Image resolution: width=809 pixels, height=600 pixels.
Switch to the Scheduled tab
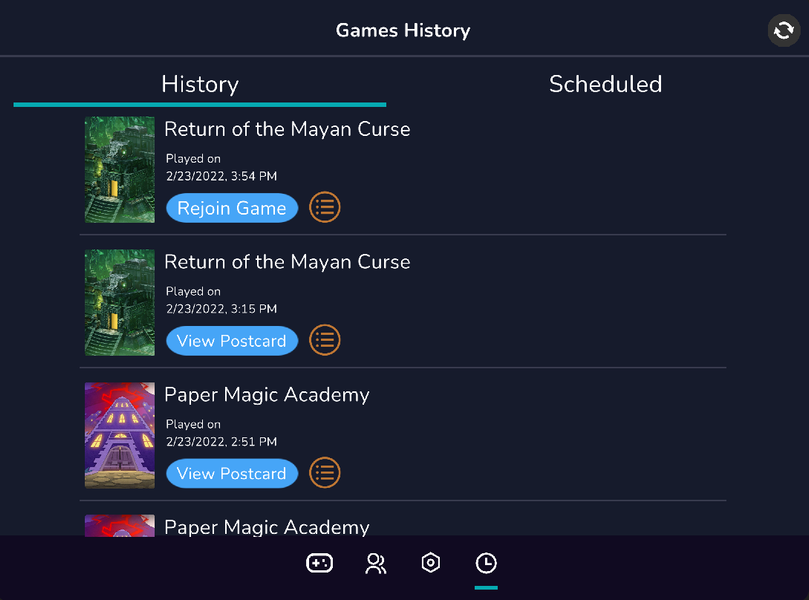coord(605,84)
